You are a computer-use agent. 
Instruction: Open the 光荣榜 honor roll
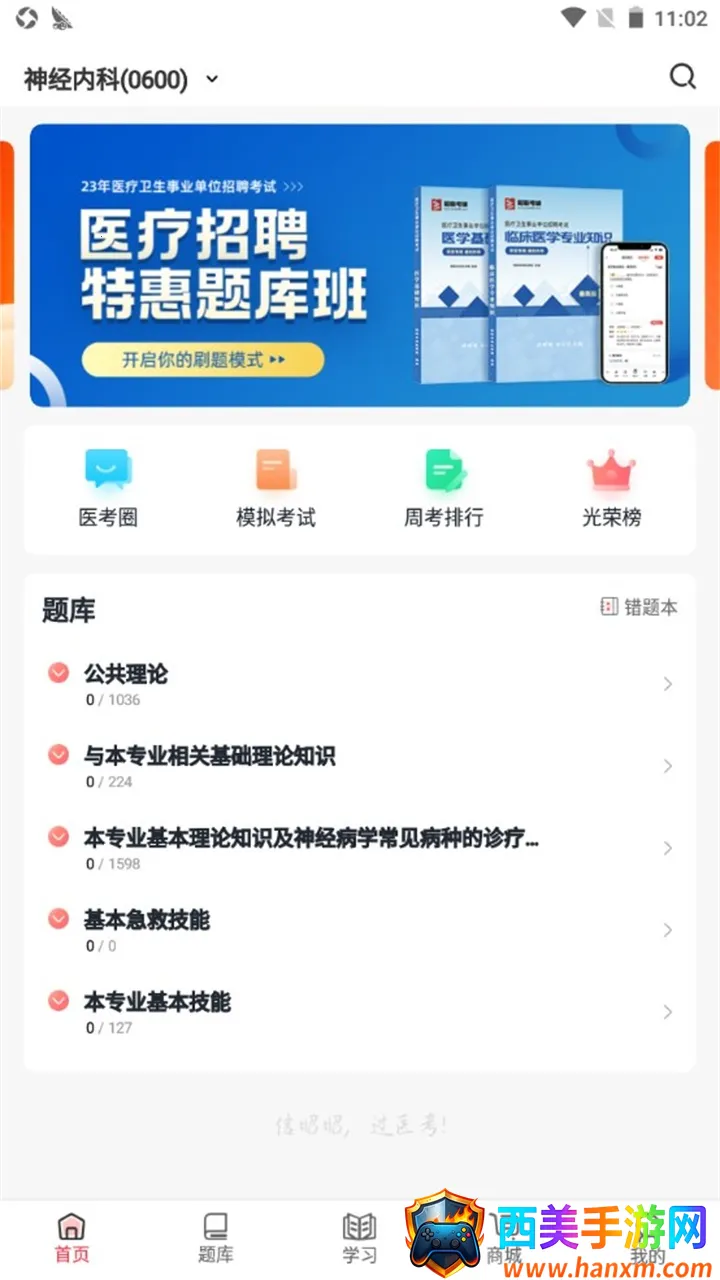[x=611, y=489]
